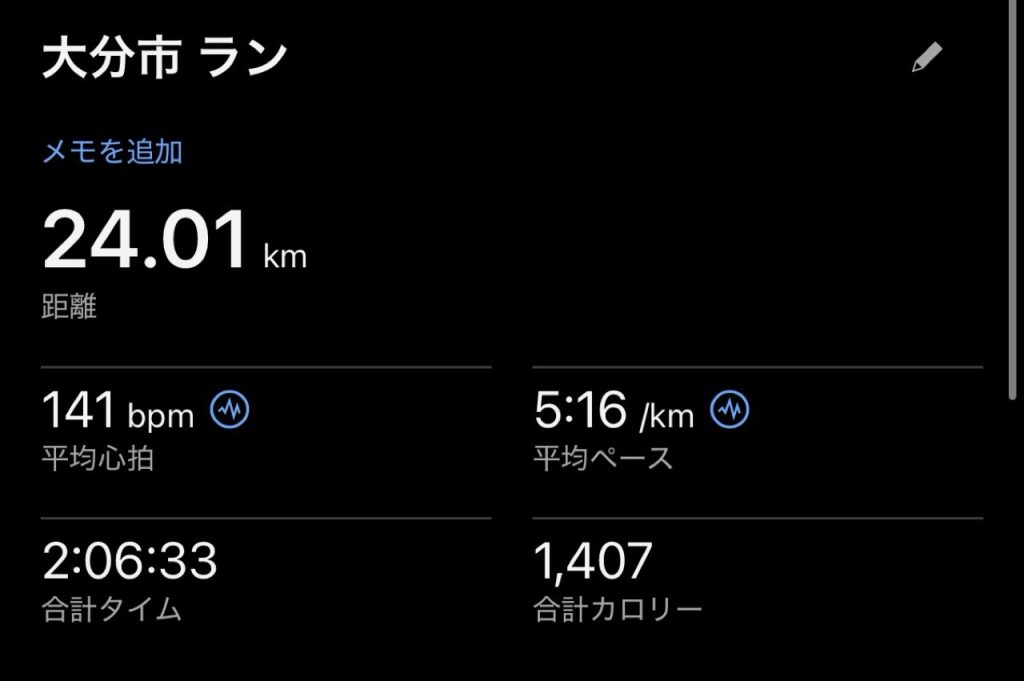Screen dimensions: 1024x681
Task: Open the graph icon beside 5:16 /km pace
Action: tap(729, 410)
